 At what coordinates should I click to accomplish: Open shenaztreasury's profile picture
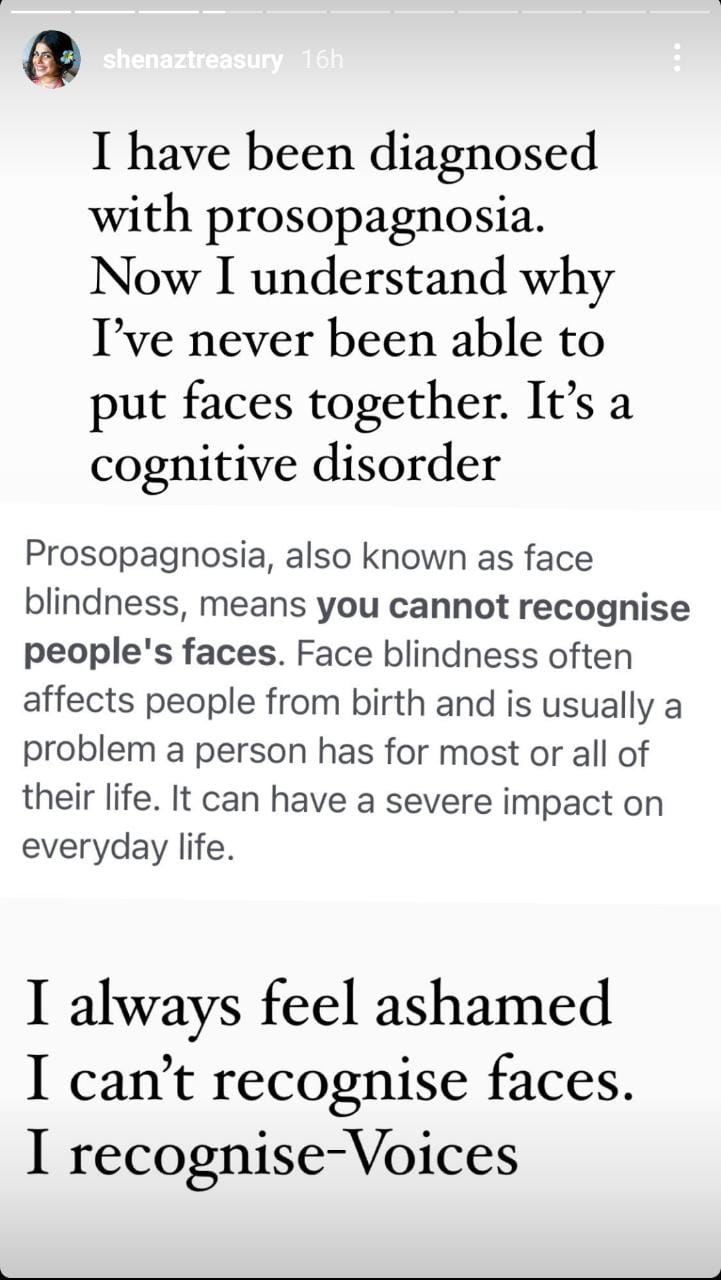point(51,59)
